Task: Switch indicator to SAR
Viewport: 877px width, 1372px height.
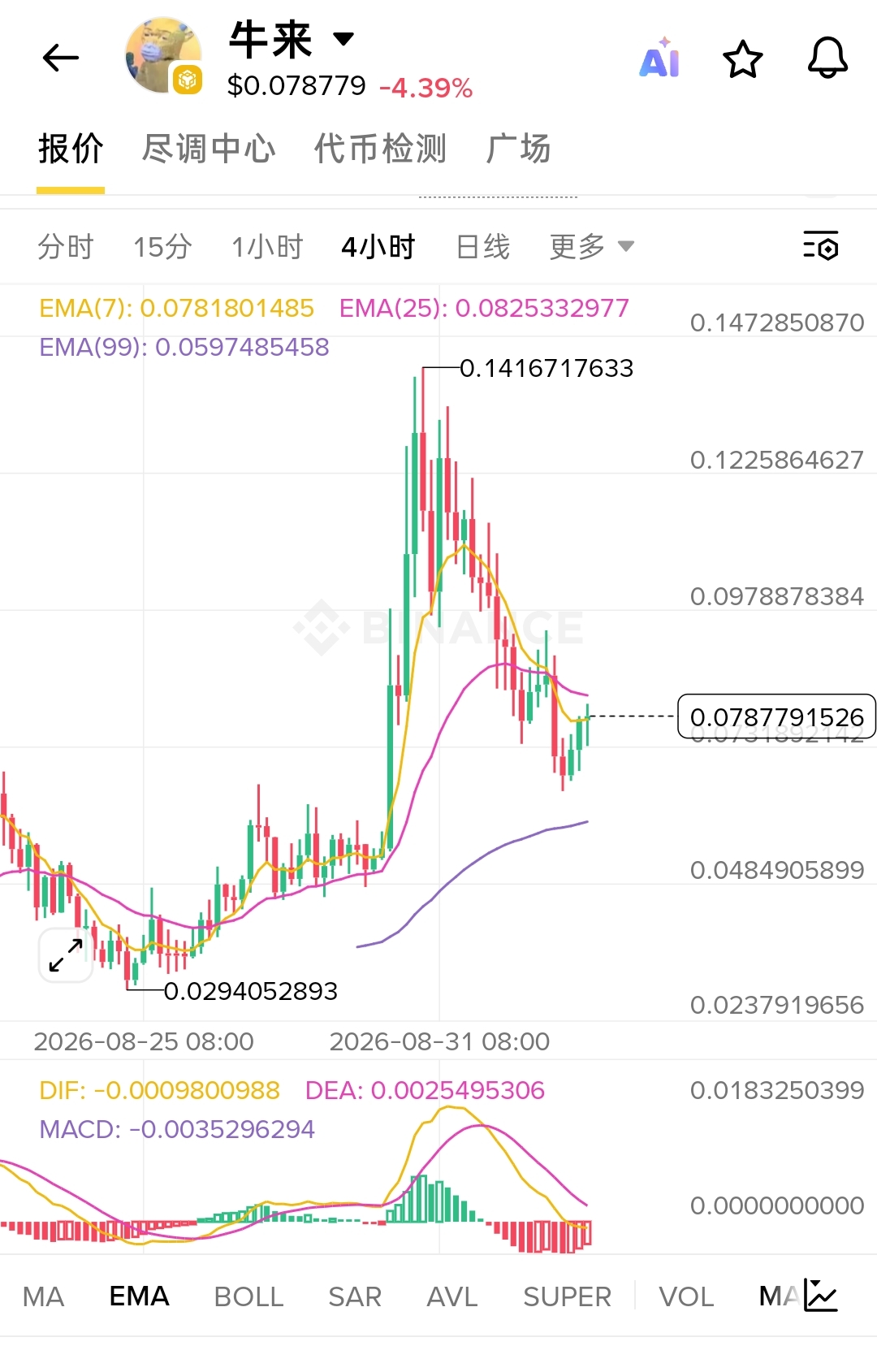Action: click(355, 1296)
